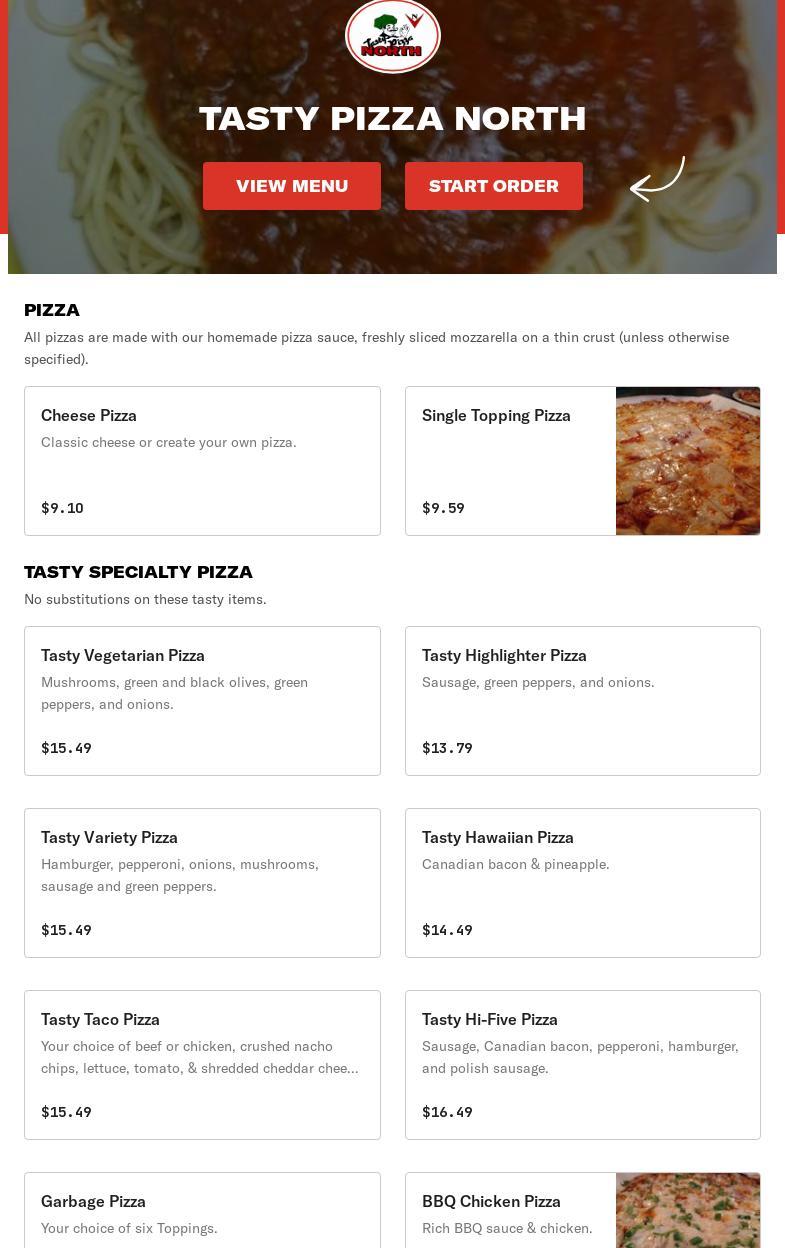View the Tasty Variety Pizza item
The image size is (785, 1248).
click(202, 883)
